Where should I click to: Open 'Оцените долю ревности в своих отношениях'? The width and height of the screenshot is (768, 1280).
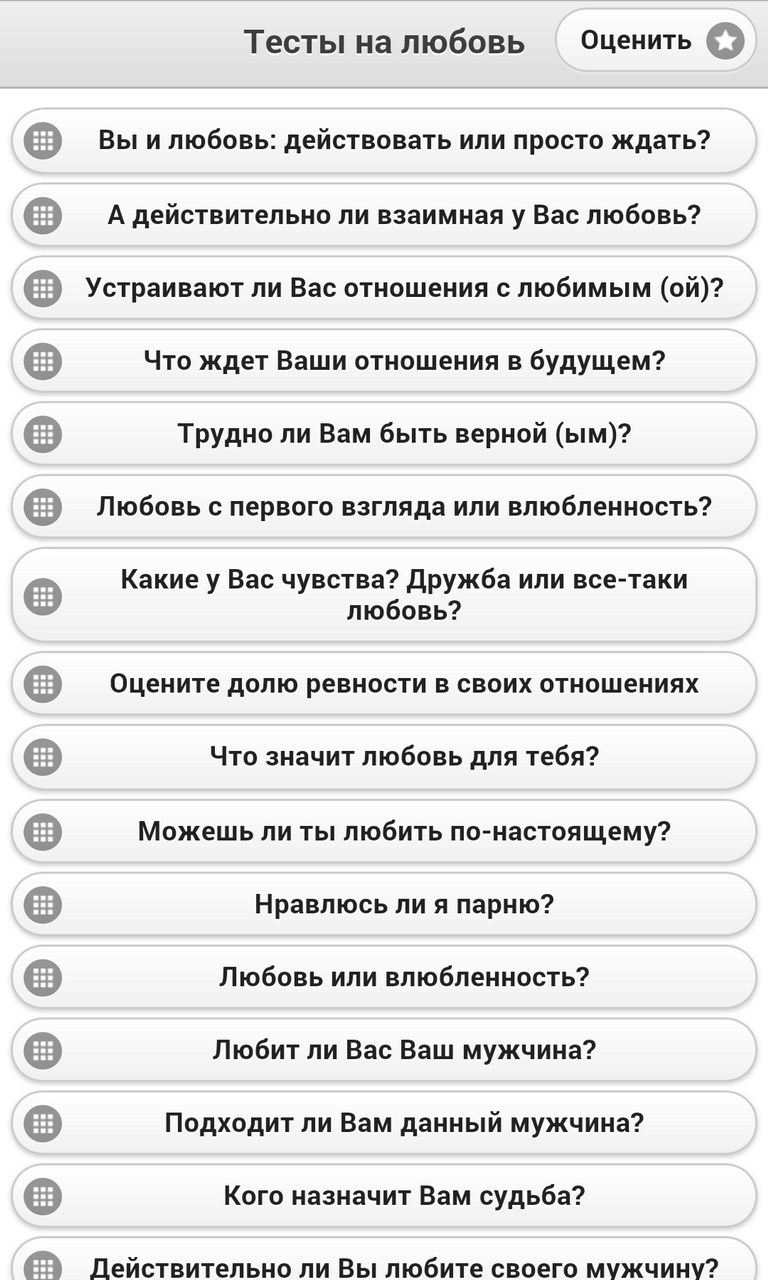[384, 684]
